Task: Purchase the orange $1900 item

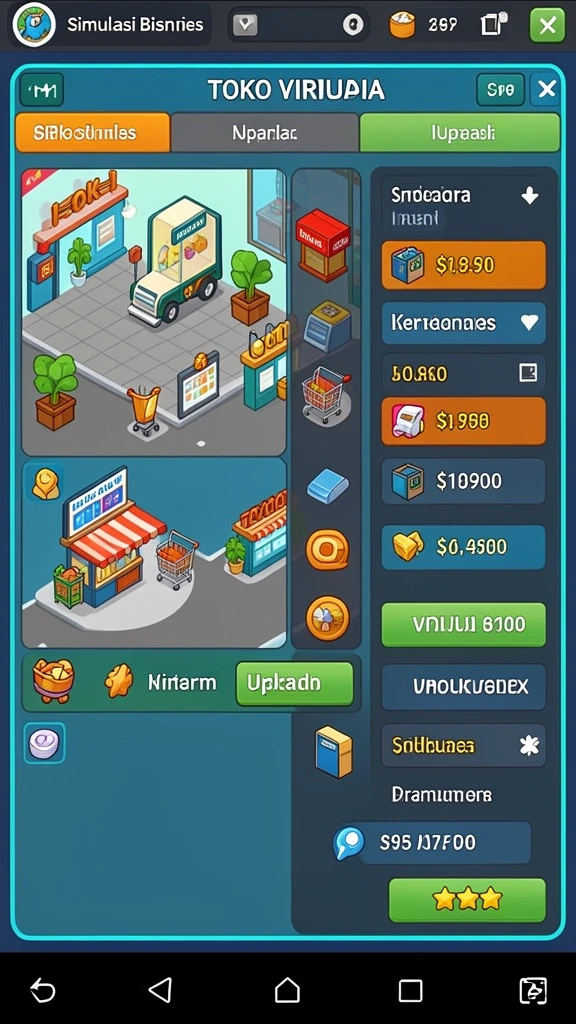Action: [x=463, y=421]
